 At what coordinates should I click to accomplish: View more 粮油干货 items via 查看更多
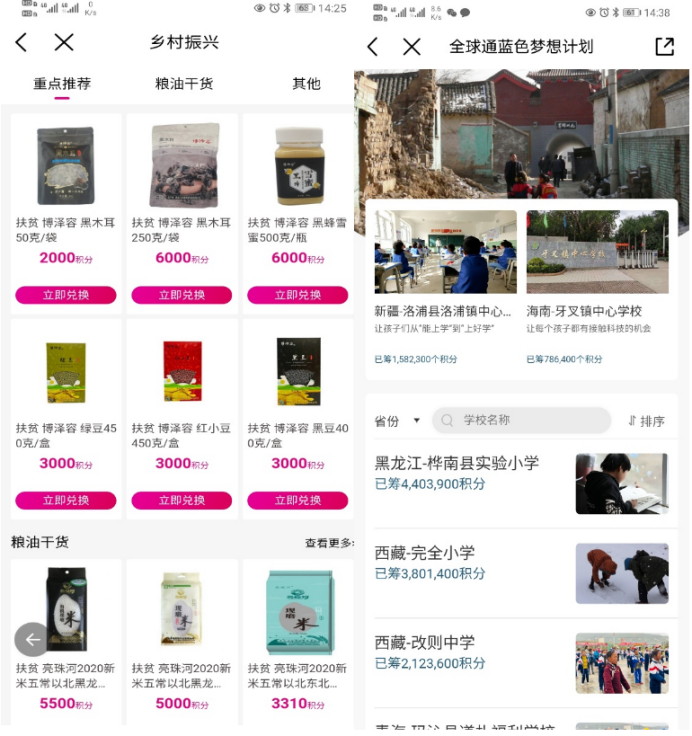click(329, 543)
